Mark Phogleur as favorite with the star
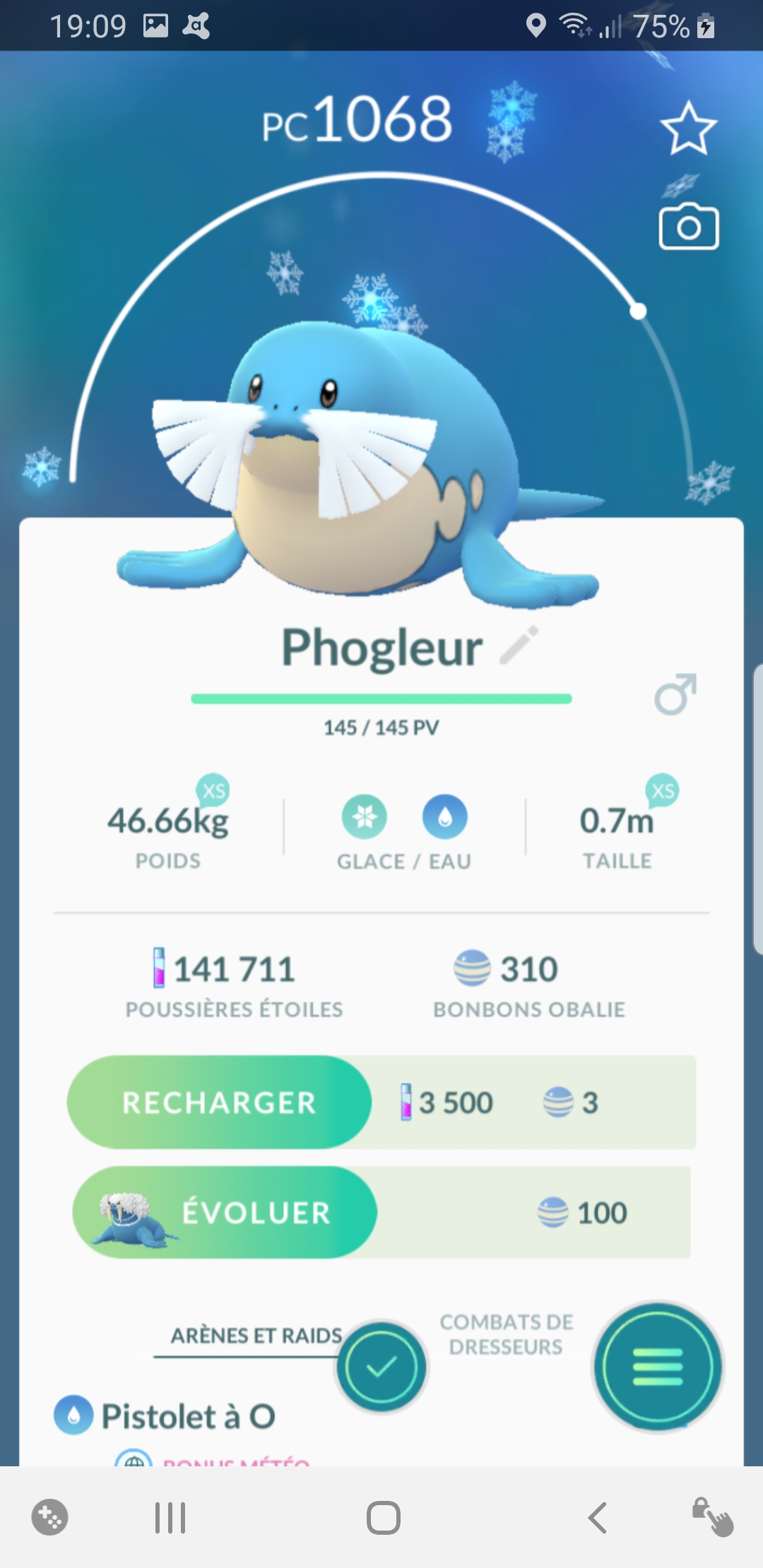Viewport: 763px width, 1568px height. pyautogui.click(x=688, y=129)
